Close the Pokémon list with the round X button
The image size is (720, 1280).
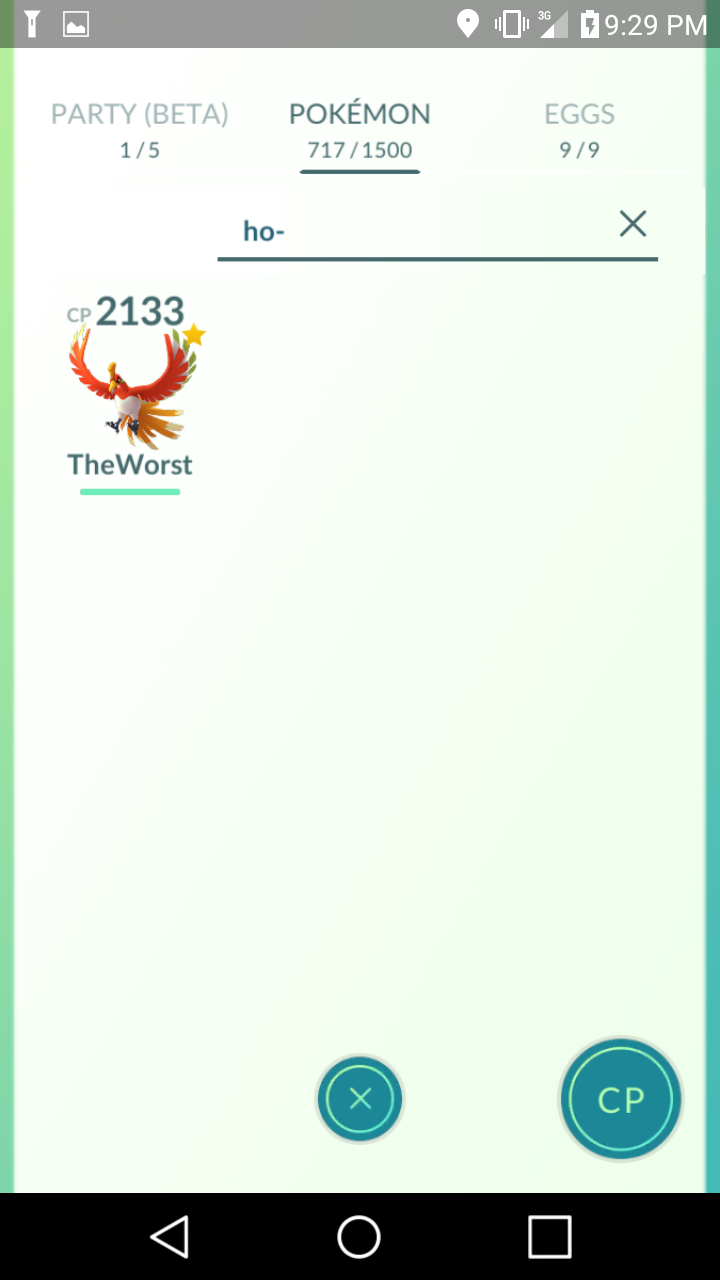point(360,1099)
